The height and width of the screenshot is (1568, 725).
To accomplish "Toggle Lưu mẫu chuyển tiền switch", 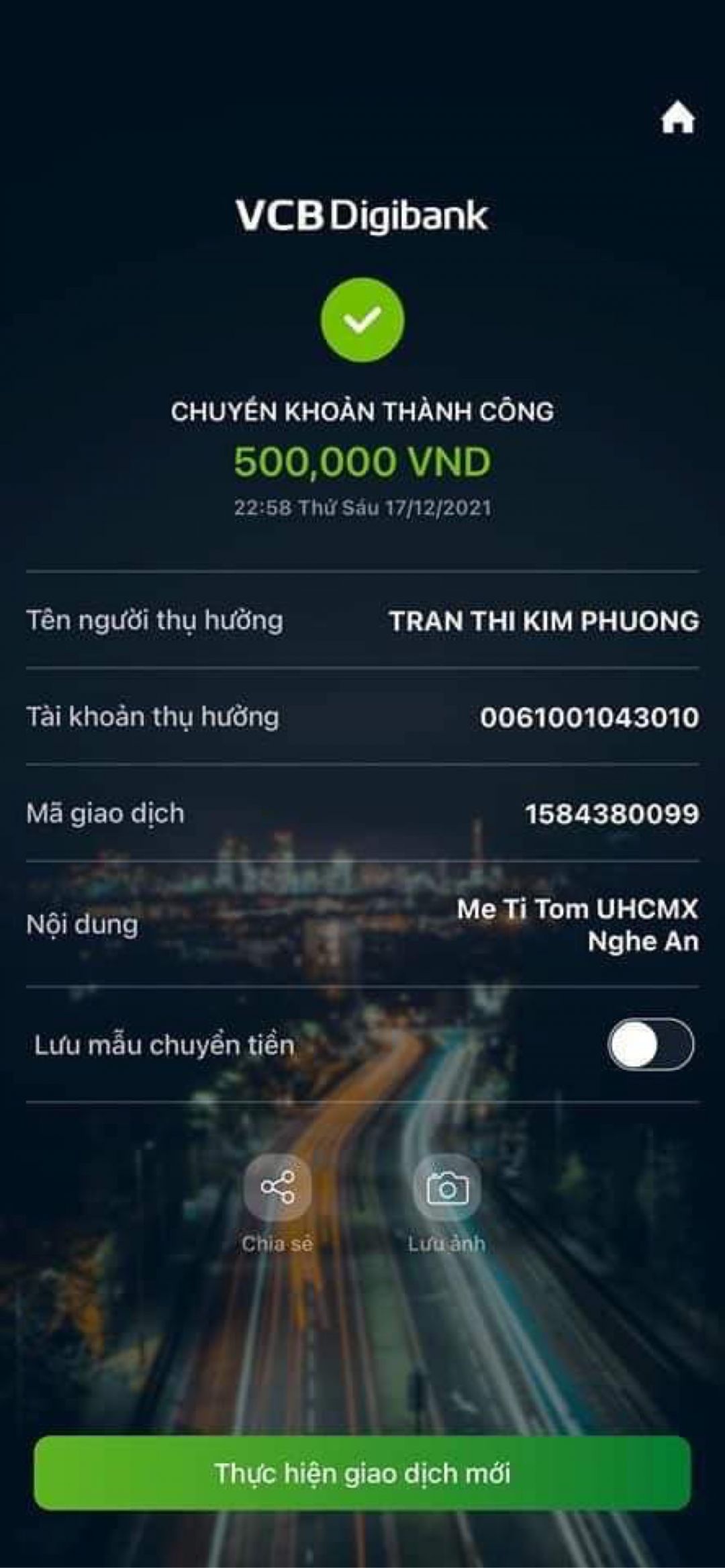I will [650, 1044].
